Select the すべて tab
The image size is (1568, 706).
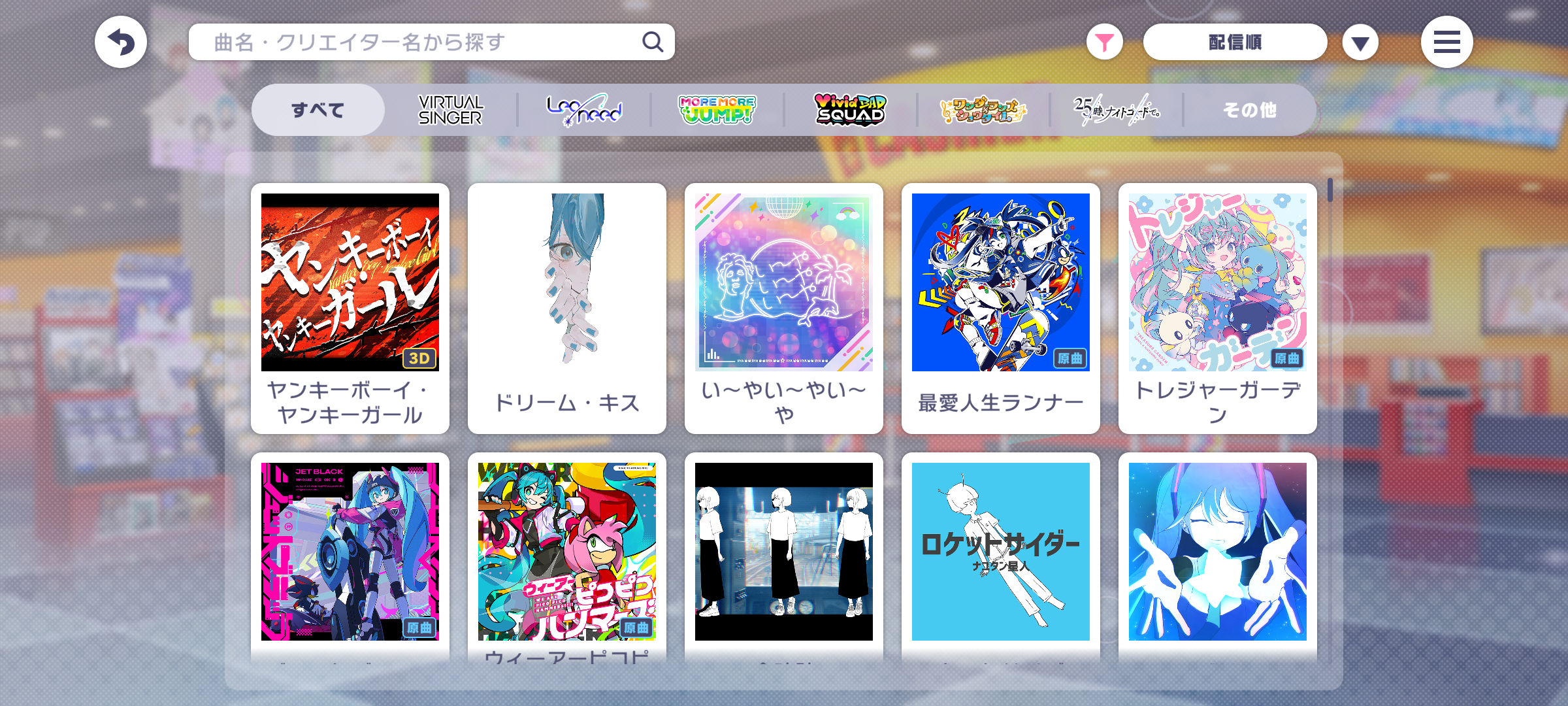click(318, 110)
